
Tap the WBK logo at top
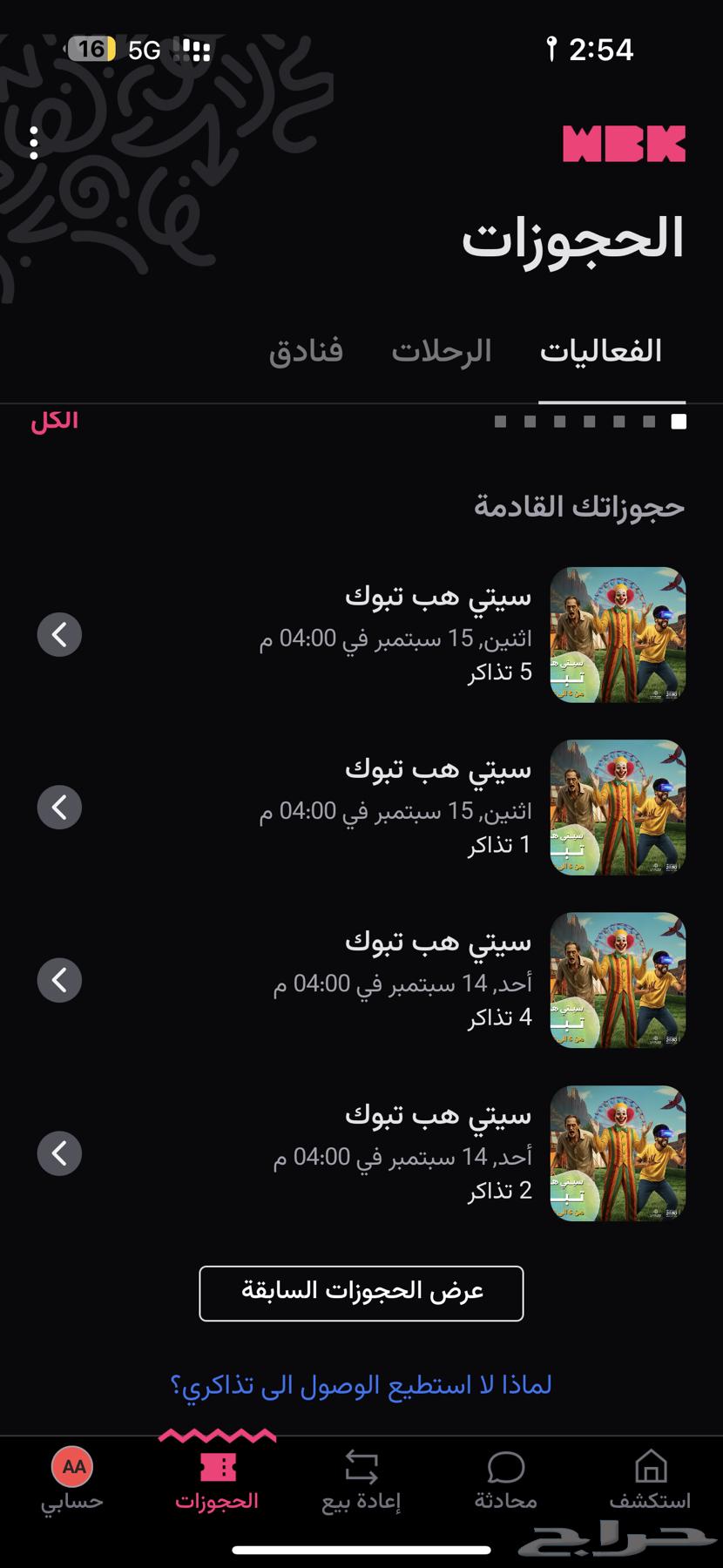(x=625, y=142)
